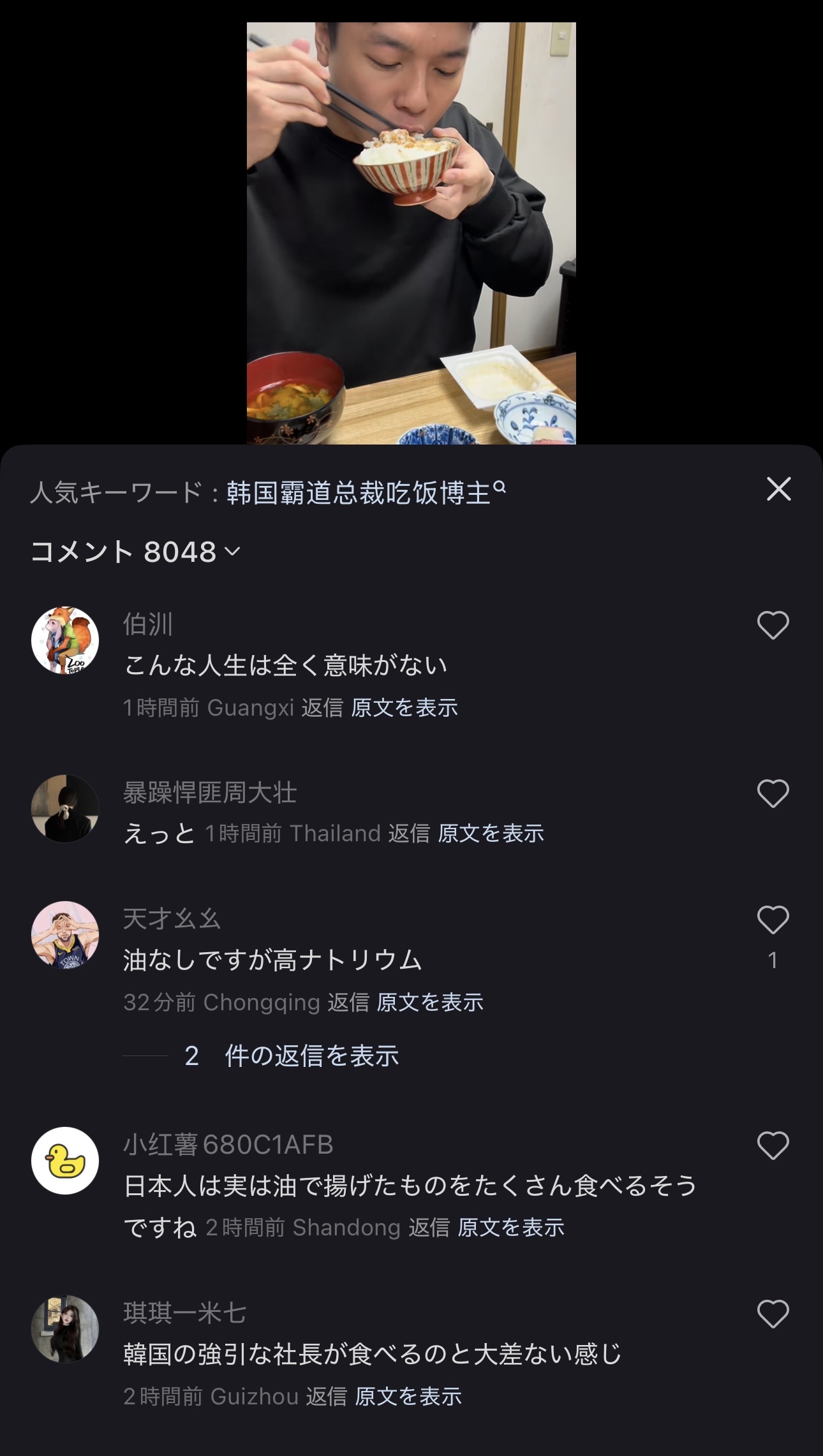Viewport: 823px width, 1456px height.
Task: Reply to 伯汌's comment
Action: click(322, 708)
